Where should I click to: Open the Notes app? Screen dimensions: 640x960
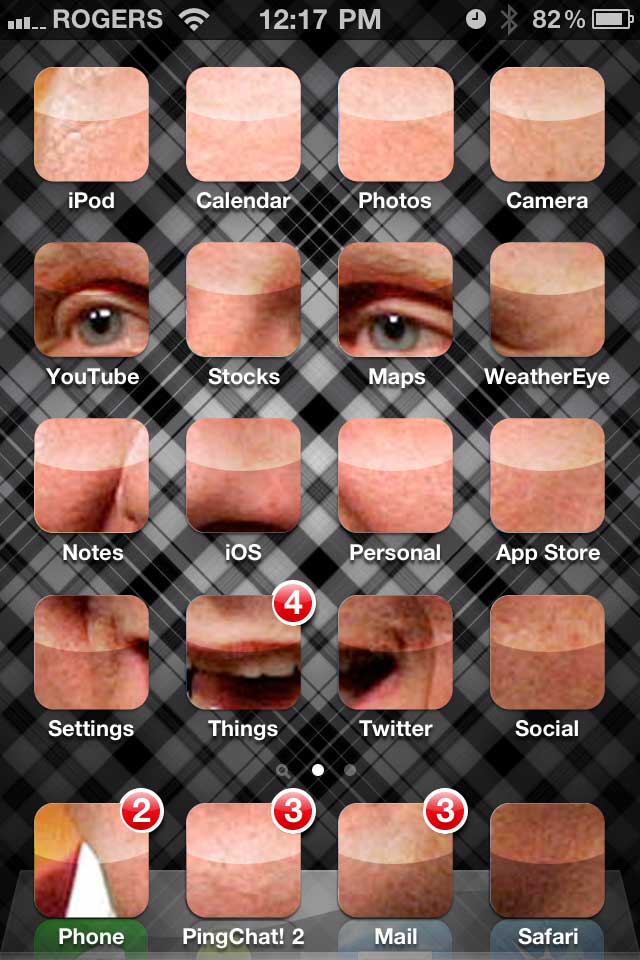click(x=91, y=476)
